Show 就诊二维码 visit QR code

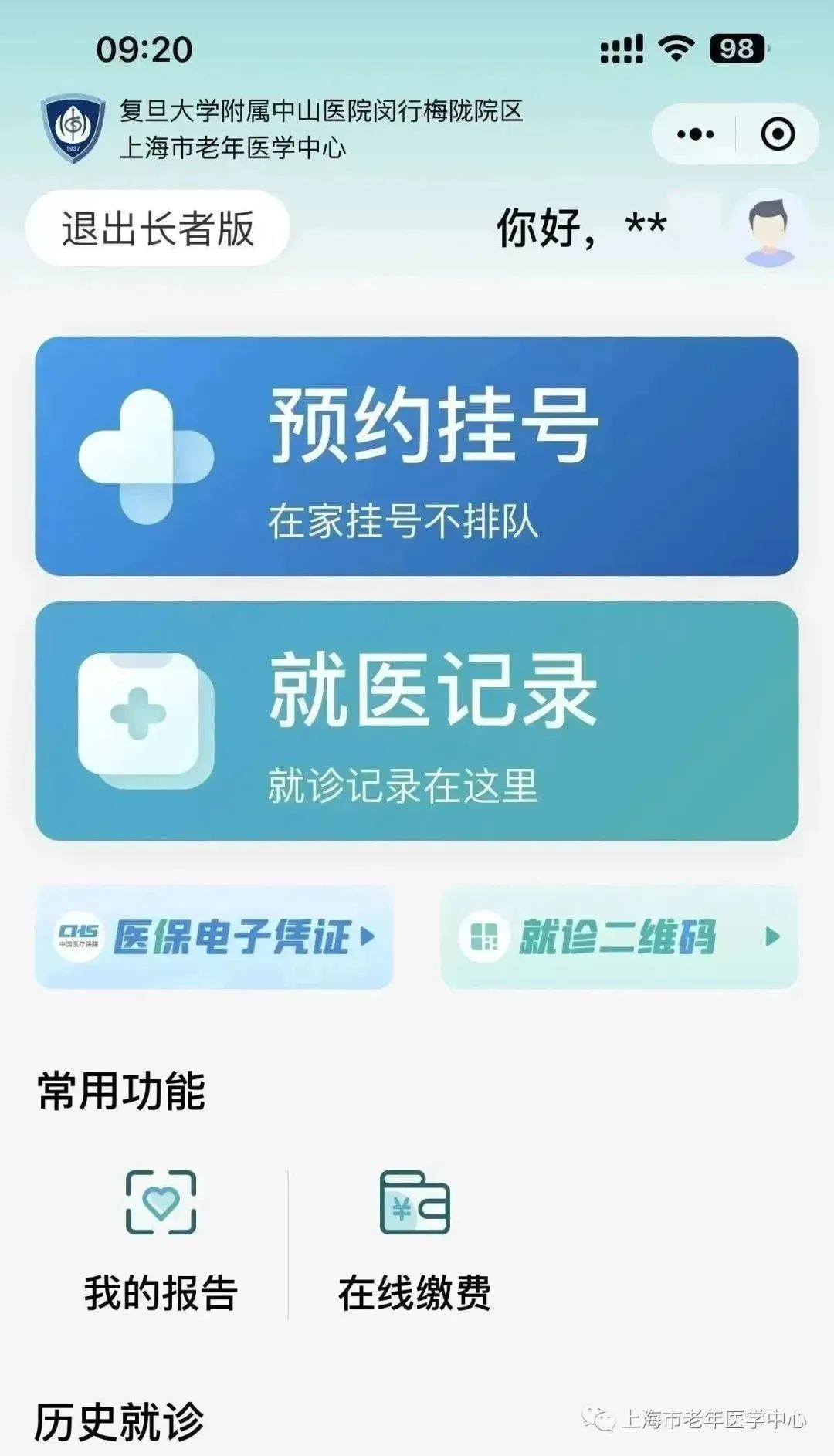tap(619, 937)
